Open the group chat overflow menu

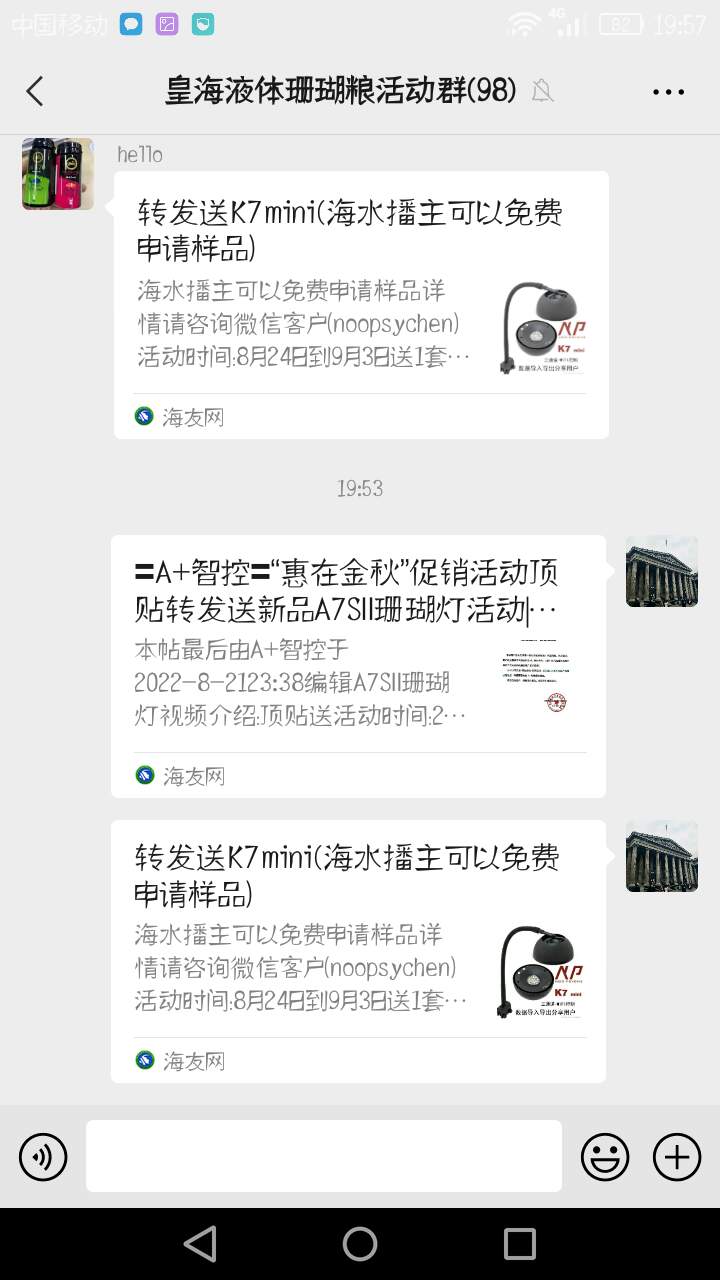pyautogui.click(x=668, y=92)
